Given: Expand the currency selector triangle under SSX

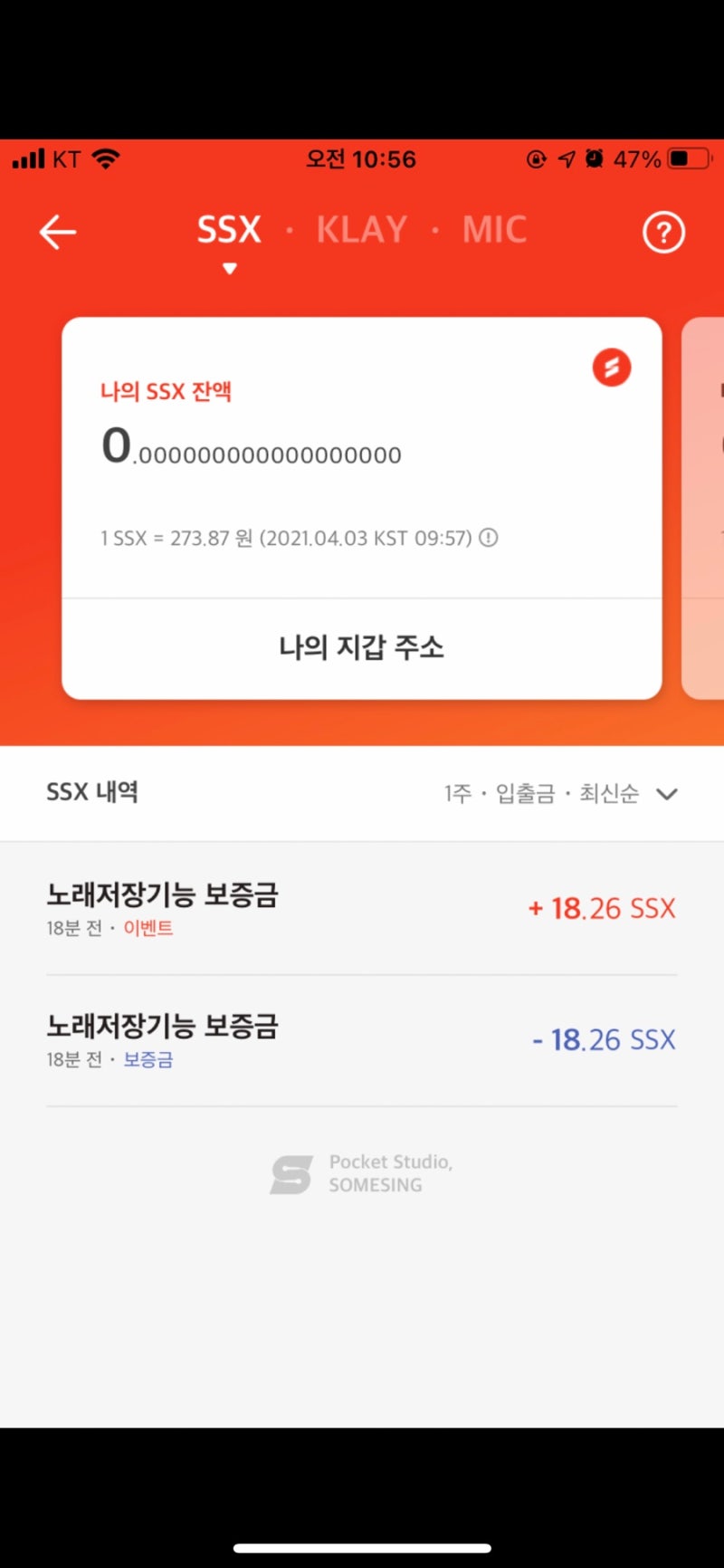Looking at the screenshot, I should click(229, 268).
